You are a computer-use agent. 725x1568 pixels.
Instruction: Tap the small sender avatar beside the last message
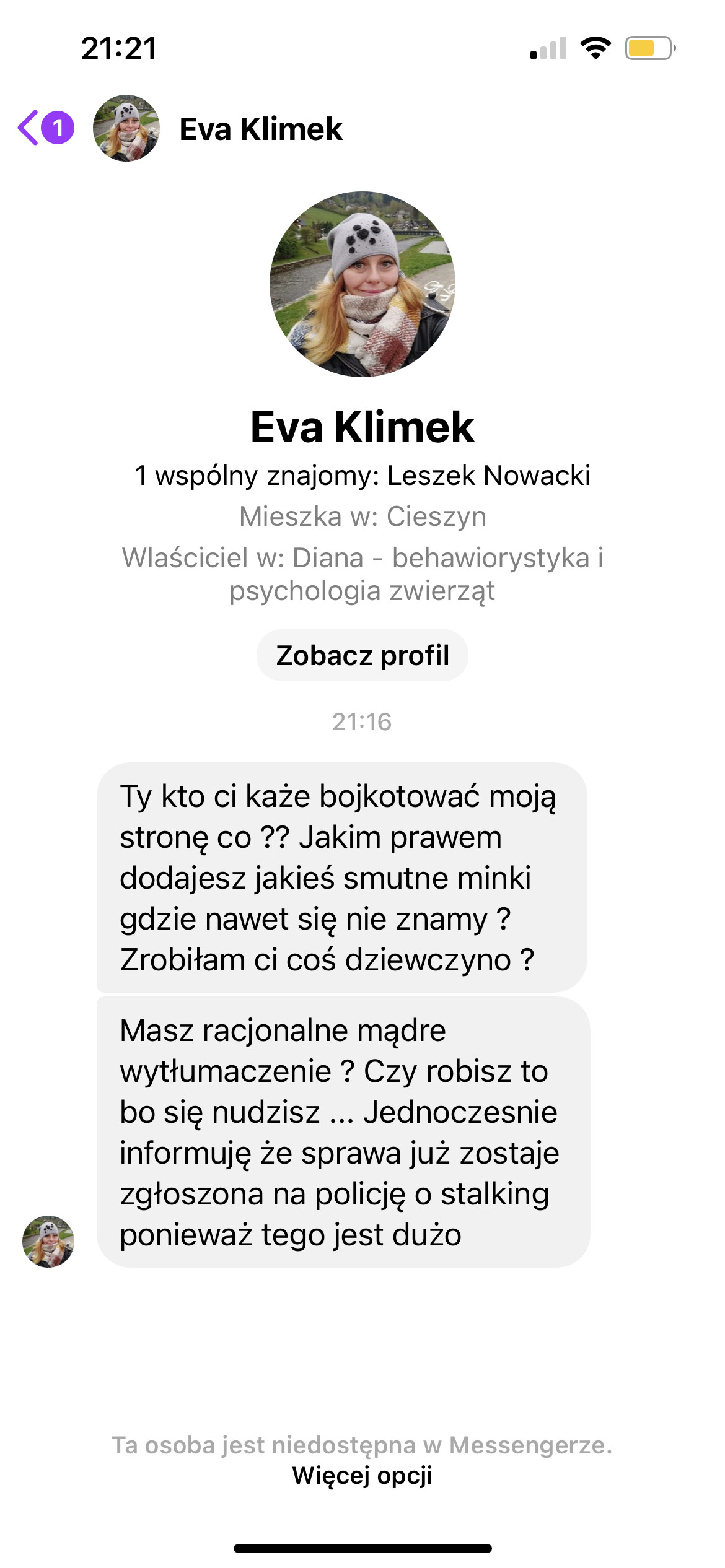pyautogui.click(x=48, y=1241)
